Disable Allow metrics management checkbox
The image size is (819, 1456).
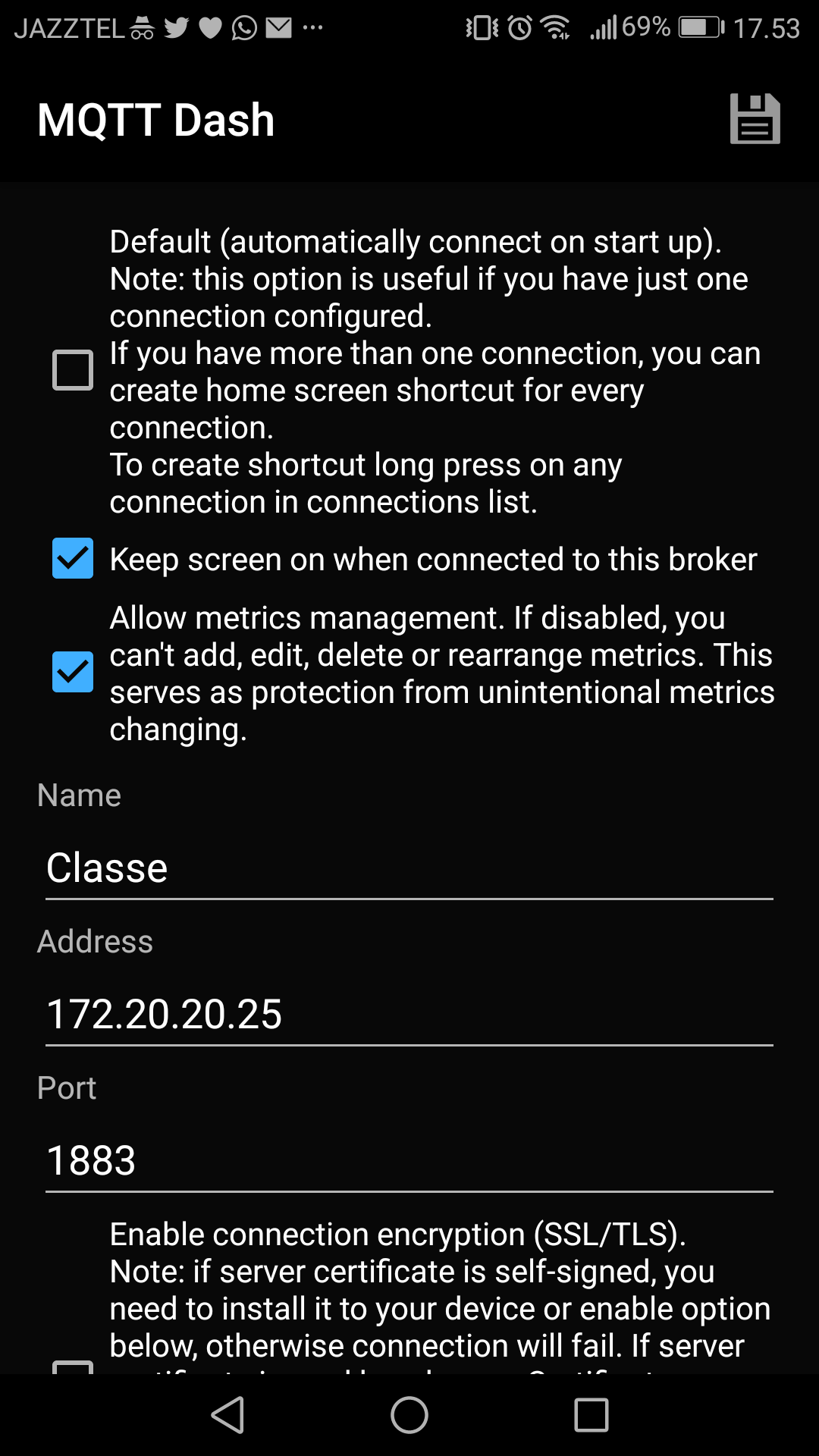pyautogui.click(x=73, y=672)
